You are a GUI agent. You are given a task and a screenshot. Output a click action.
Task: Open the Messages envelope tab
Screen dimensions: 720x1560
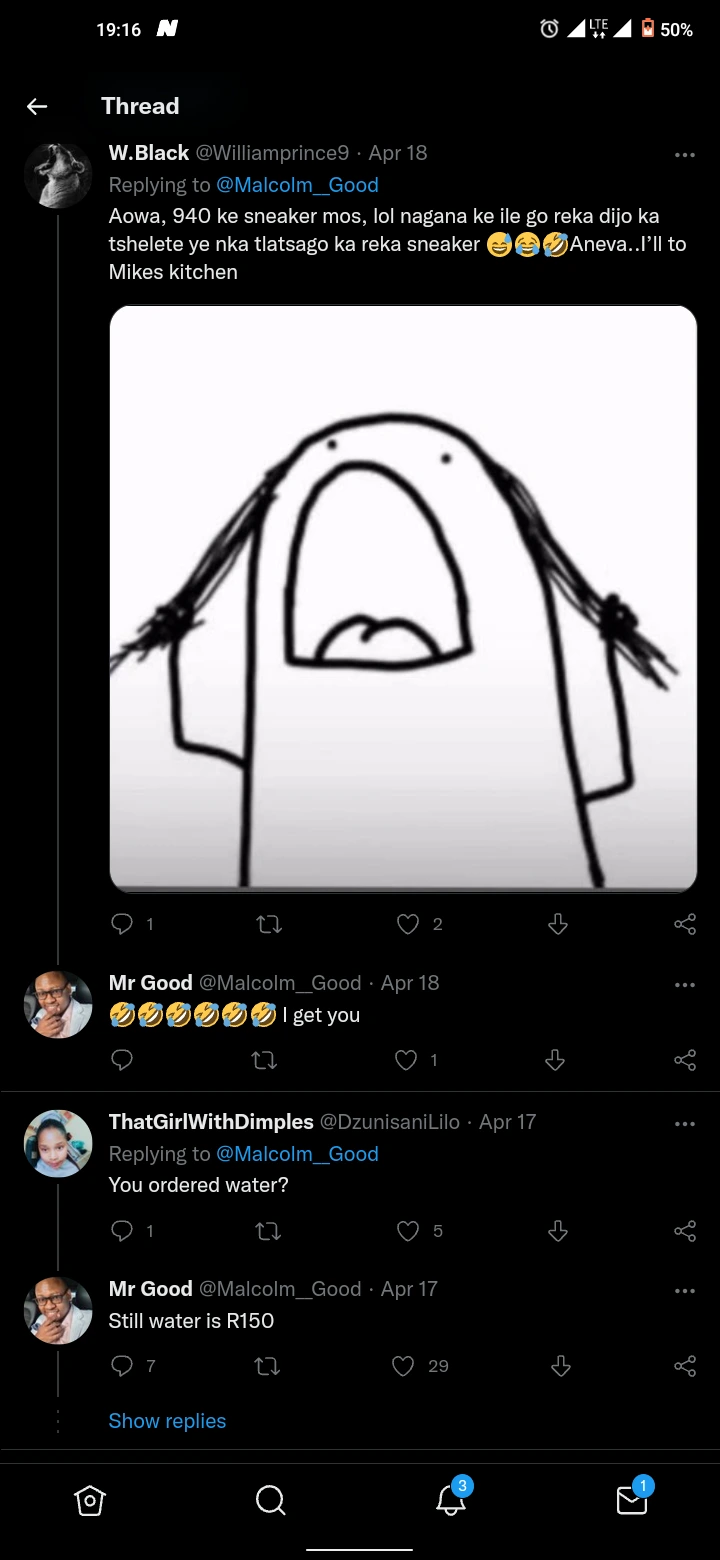click(x=632, y=1500)
